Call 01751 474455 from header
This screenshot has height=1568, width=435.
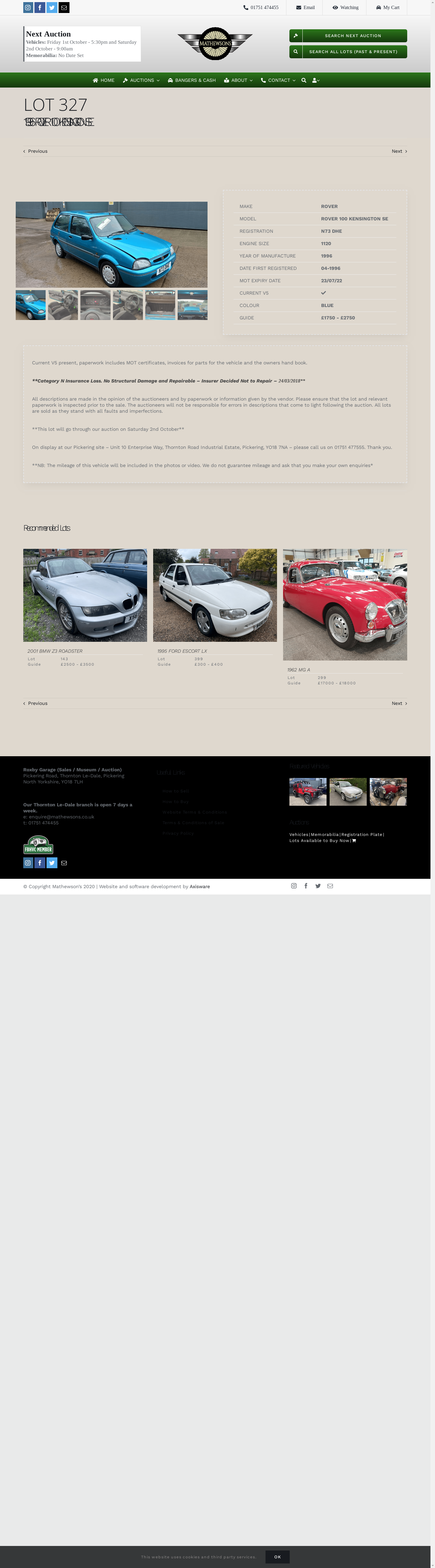coord(261,7)
